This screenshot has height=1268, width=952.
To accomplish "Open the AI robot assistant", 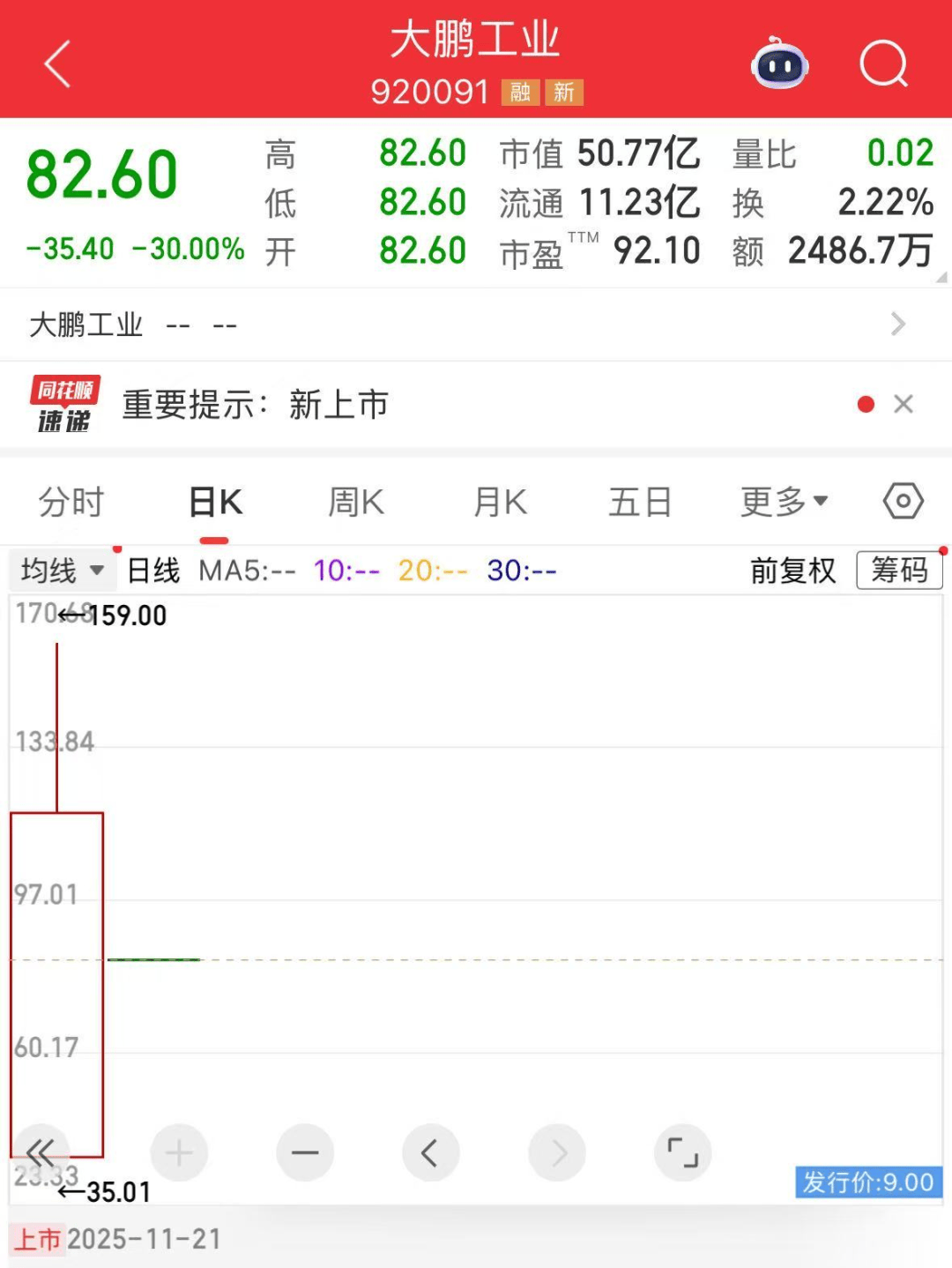I will 779,64.
